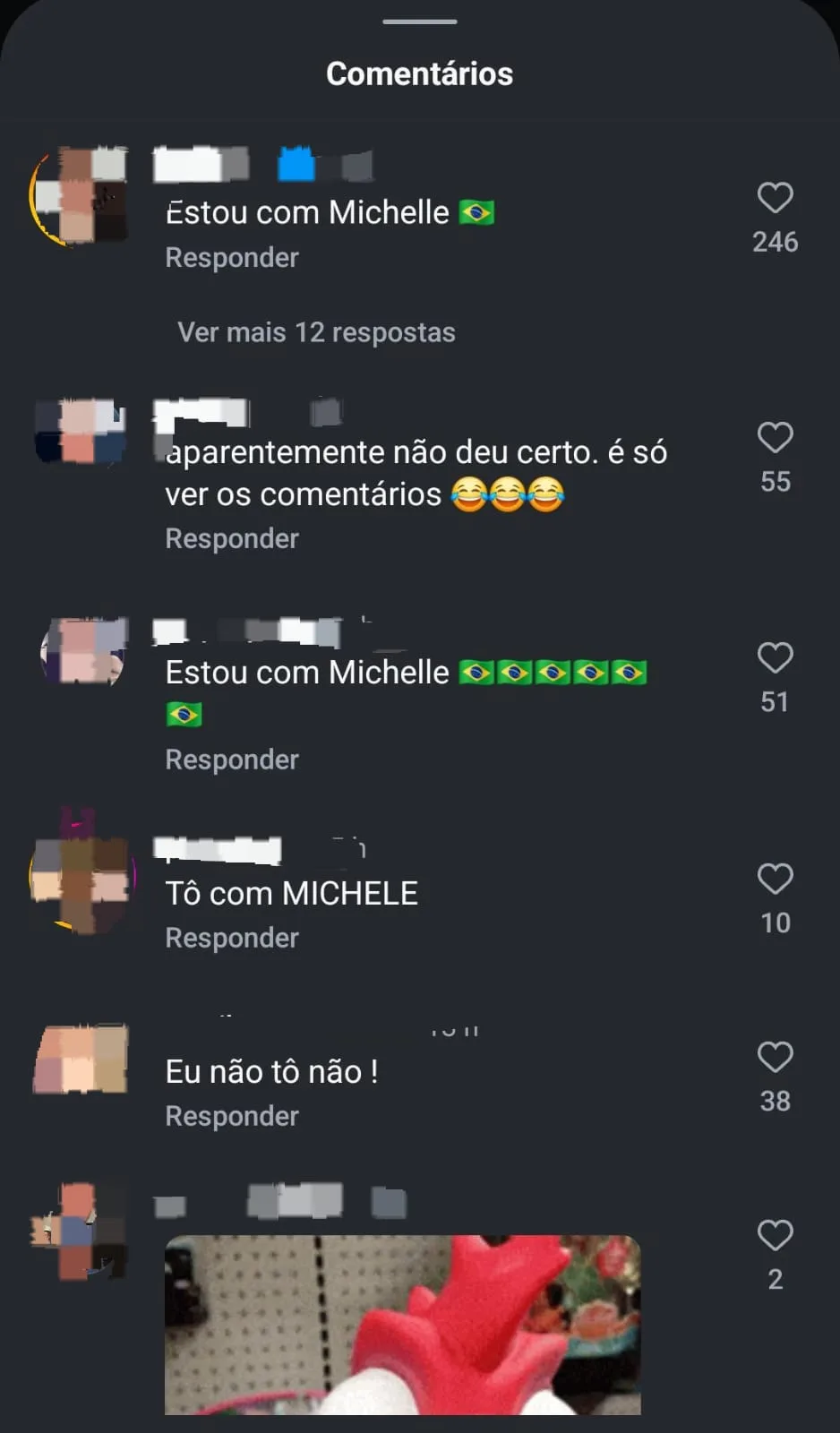This screenshot has height=1433, width=840.
Task: Like the comment with 51 likes
Action: point(775,658)
